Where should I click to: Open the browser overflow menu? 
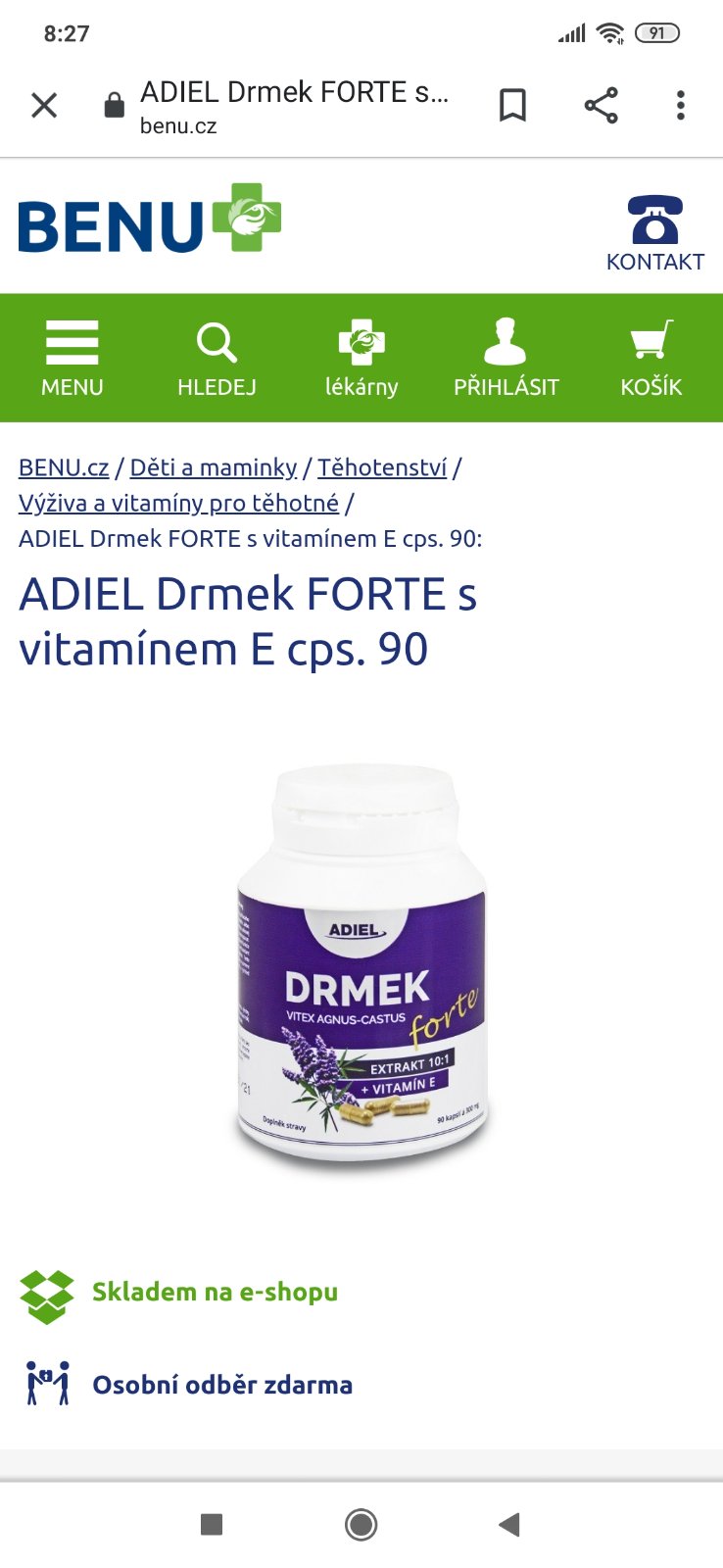coord(680,105)
